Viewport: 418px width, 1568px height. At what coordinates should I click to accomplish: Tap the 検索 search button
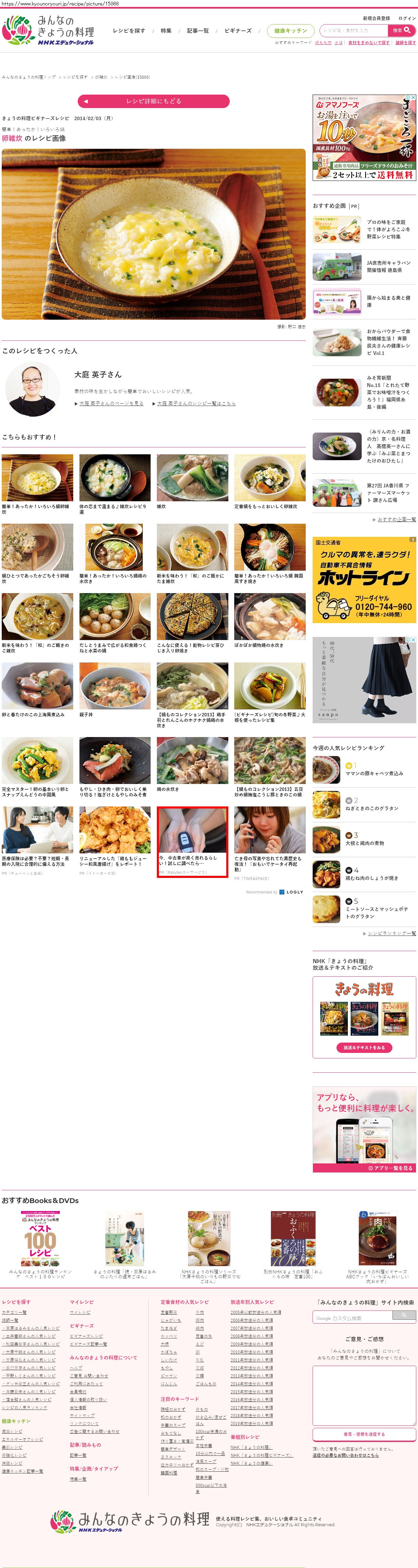(401, 30)
